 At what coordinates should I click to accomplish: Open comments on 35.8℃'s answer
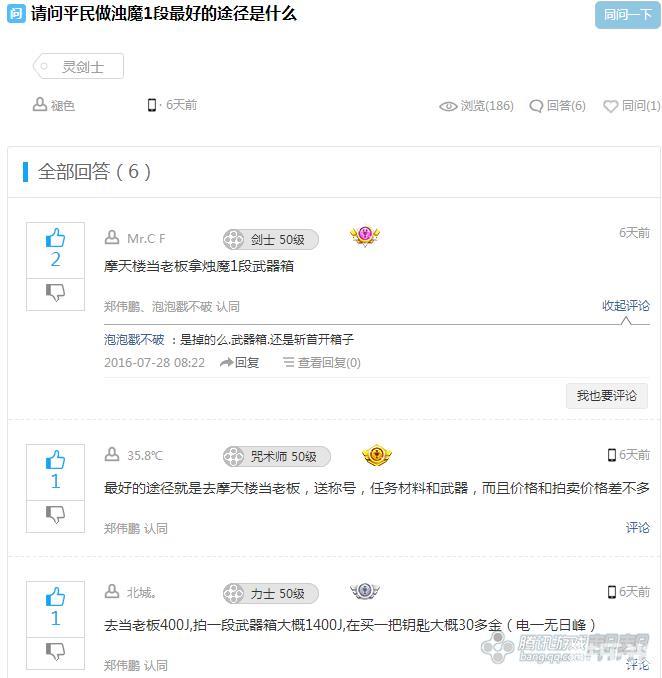pyautogui.click(x=637, y=527)
